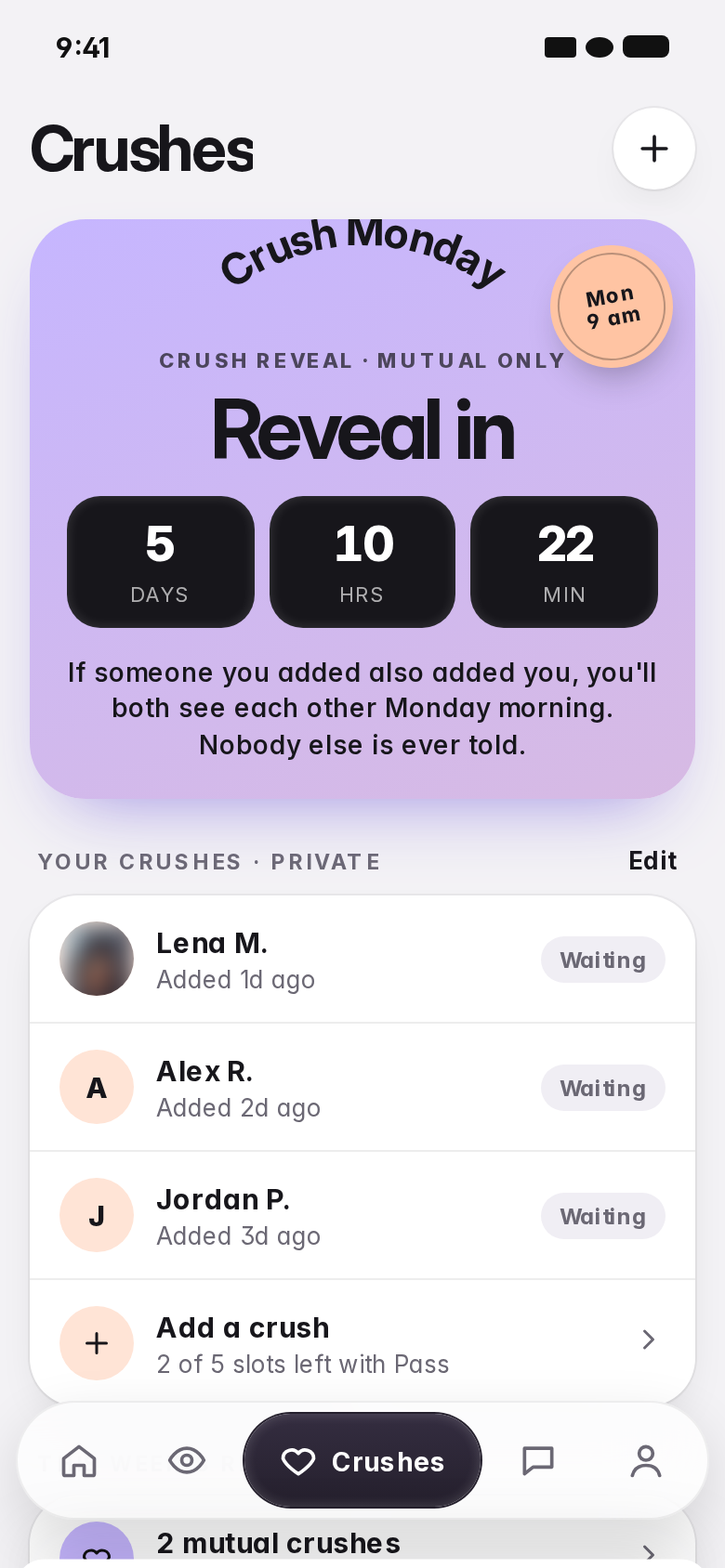725x1568 pixels.
Task: Open the profile tab
Action: pyautogui.click(x=646, y=1460)
